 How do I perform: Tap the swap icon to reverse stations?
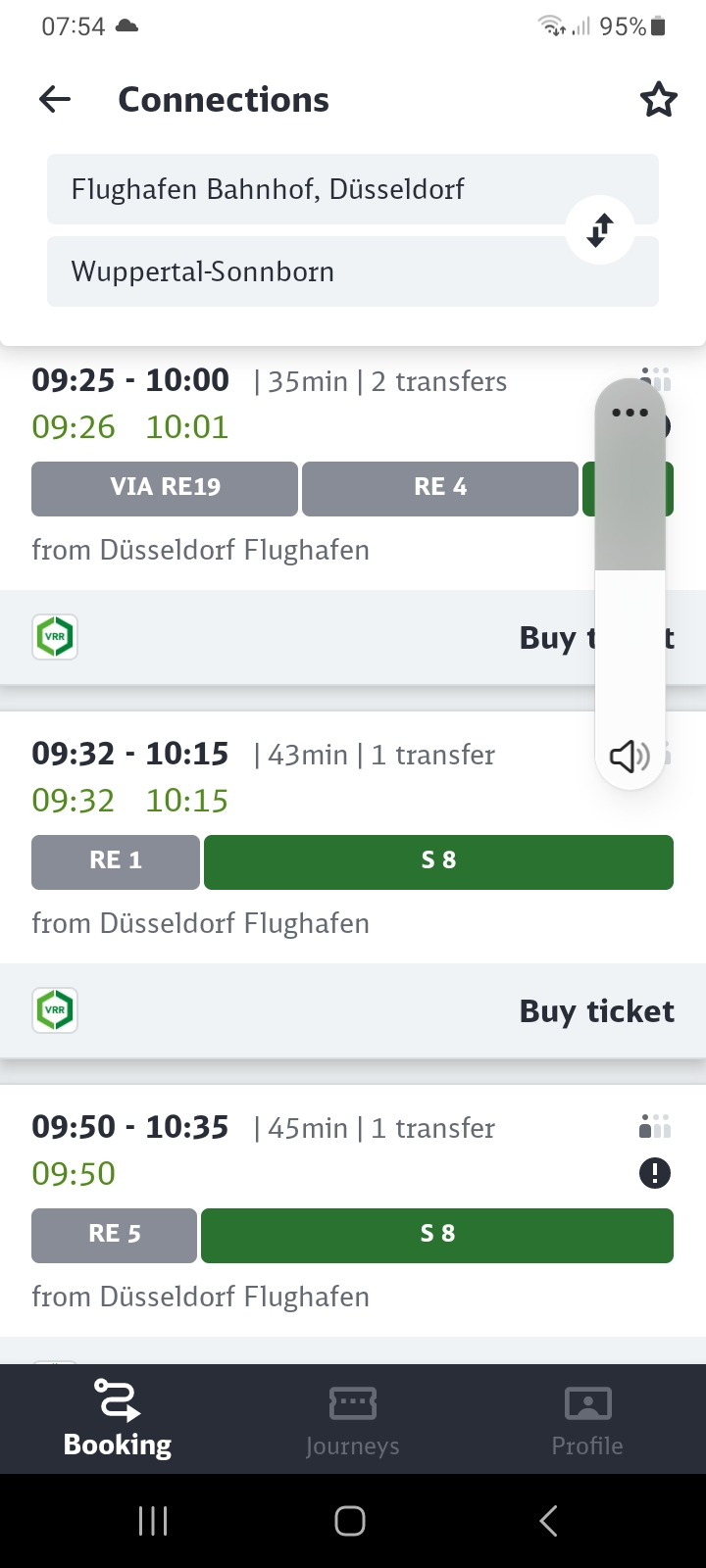(600, 229)
